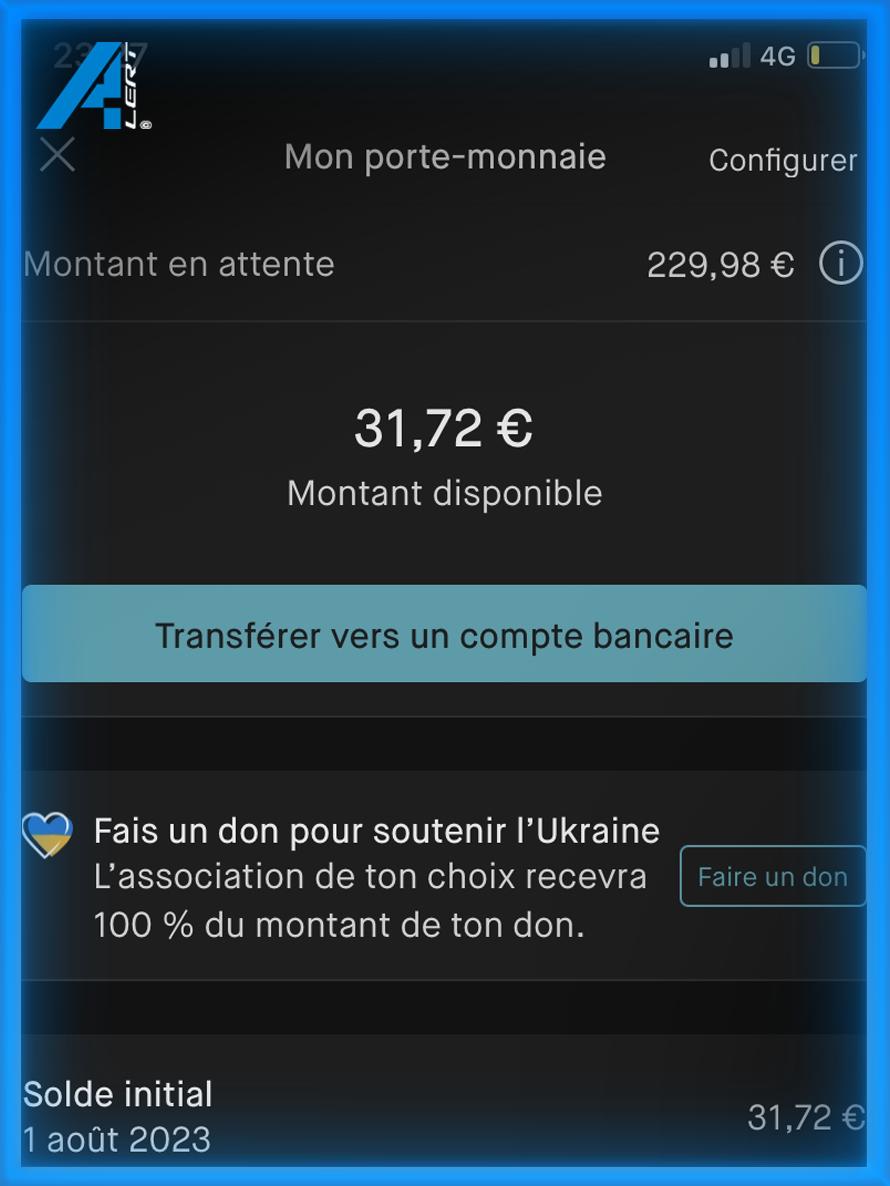Close the Mon porte-monnaie screen
Screen dimensions: 890x1186
(57, 156)
